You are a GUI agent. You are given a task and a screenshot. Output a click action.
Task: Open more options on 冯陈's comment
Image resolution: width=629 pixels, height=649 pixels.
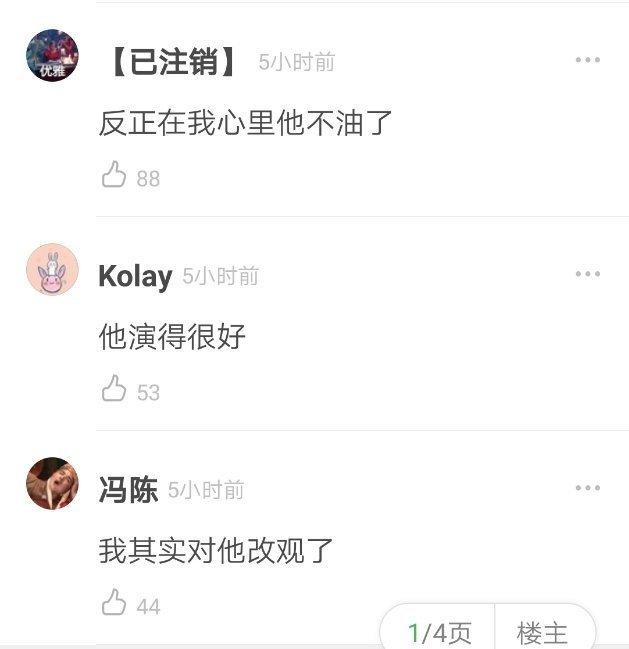587,488
